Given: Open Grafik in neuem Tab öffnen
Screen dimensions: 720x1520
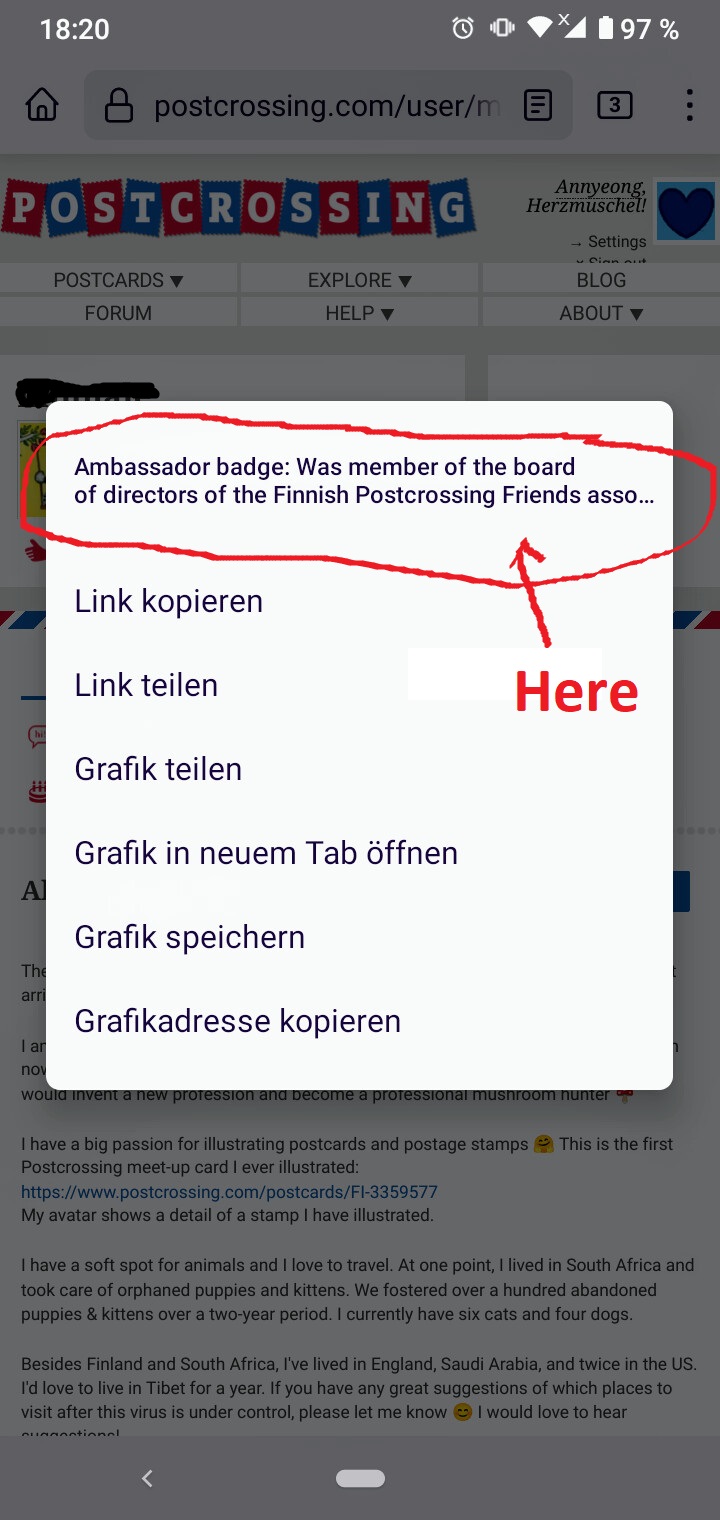Looking at the screenshot, I should 359,853.
